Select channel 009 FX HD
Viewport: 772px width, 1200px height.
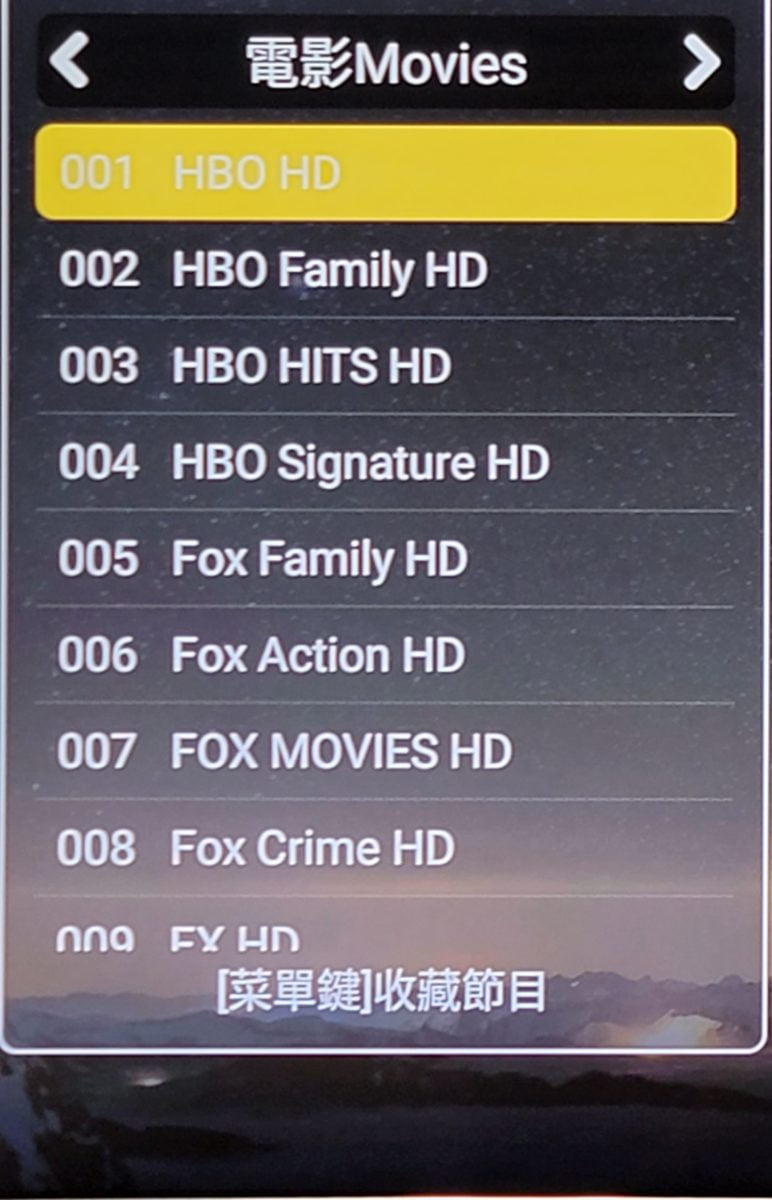[x=385, y=937]
